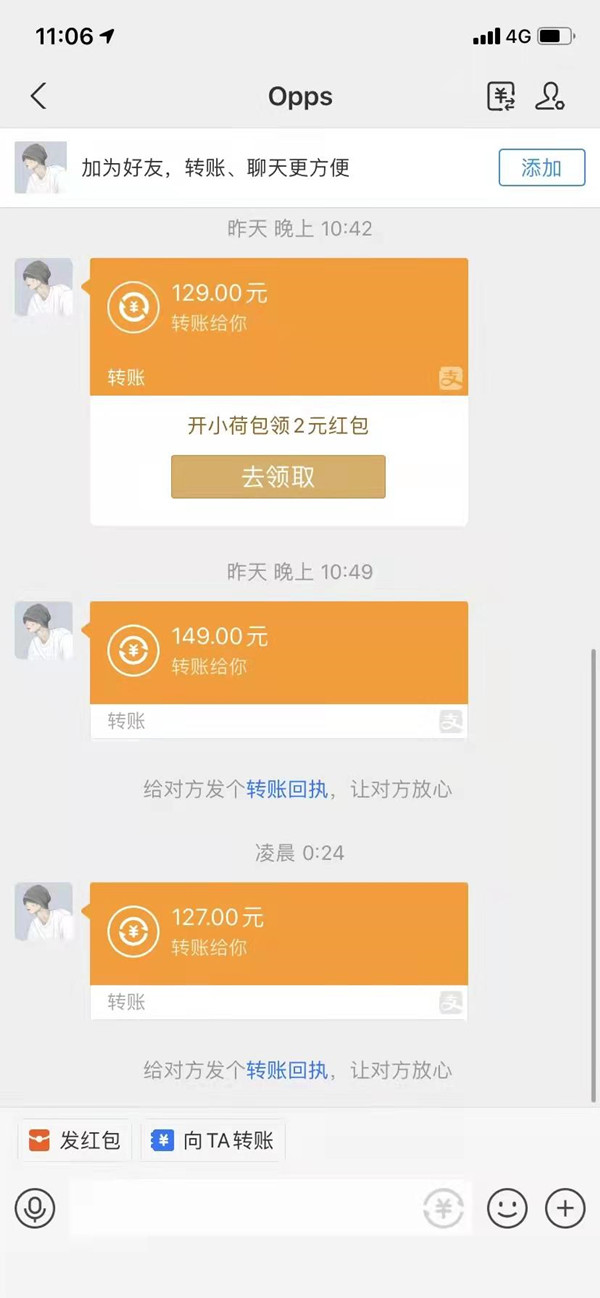
Task: Focus the message text field
Action: click(x=240, y=1209)
